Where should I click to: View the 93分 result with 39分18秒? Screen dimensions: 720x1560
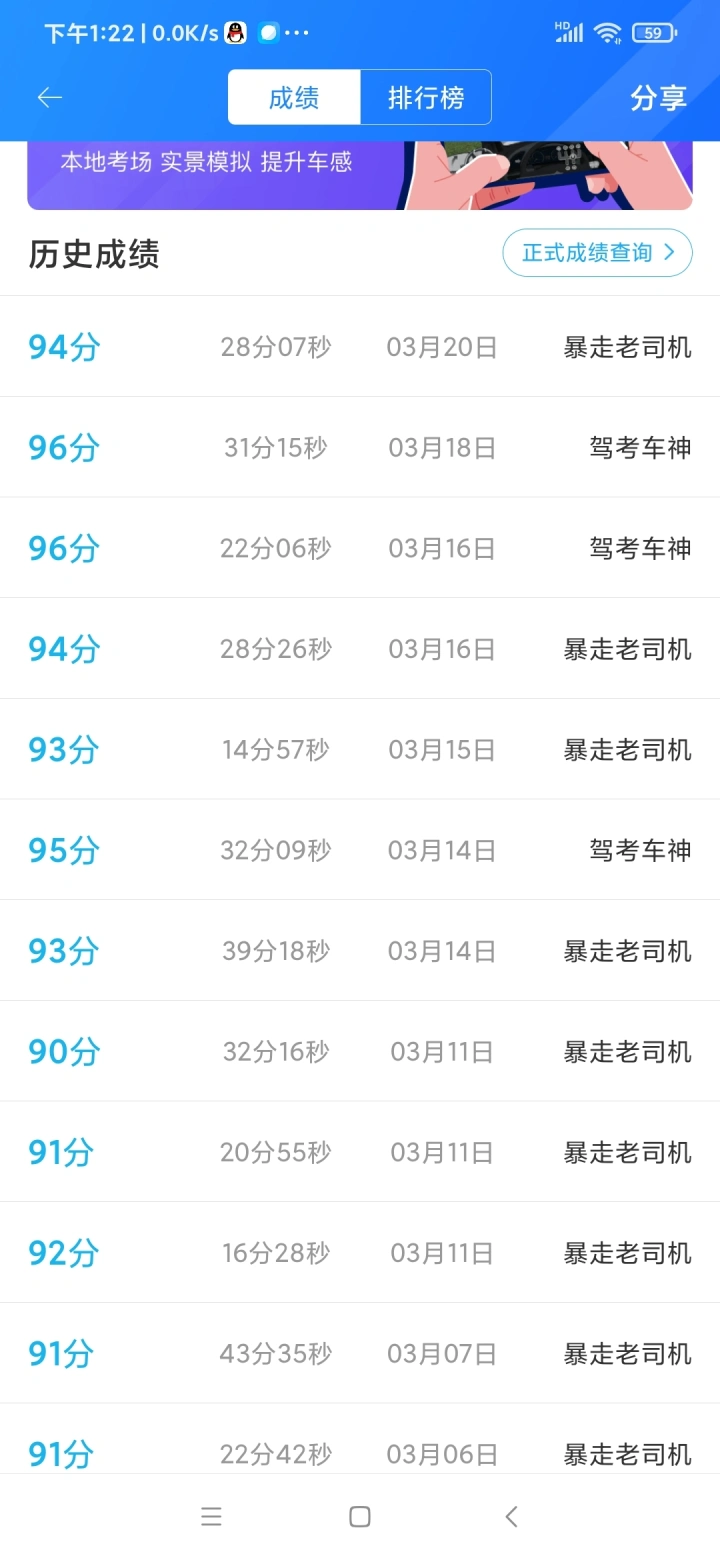tap(360, 950)
